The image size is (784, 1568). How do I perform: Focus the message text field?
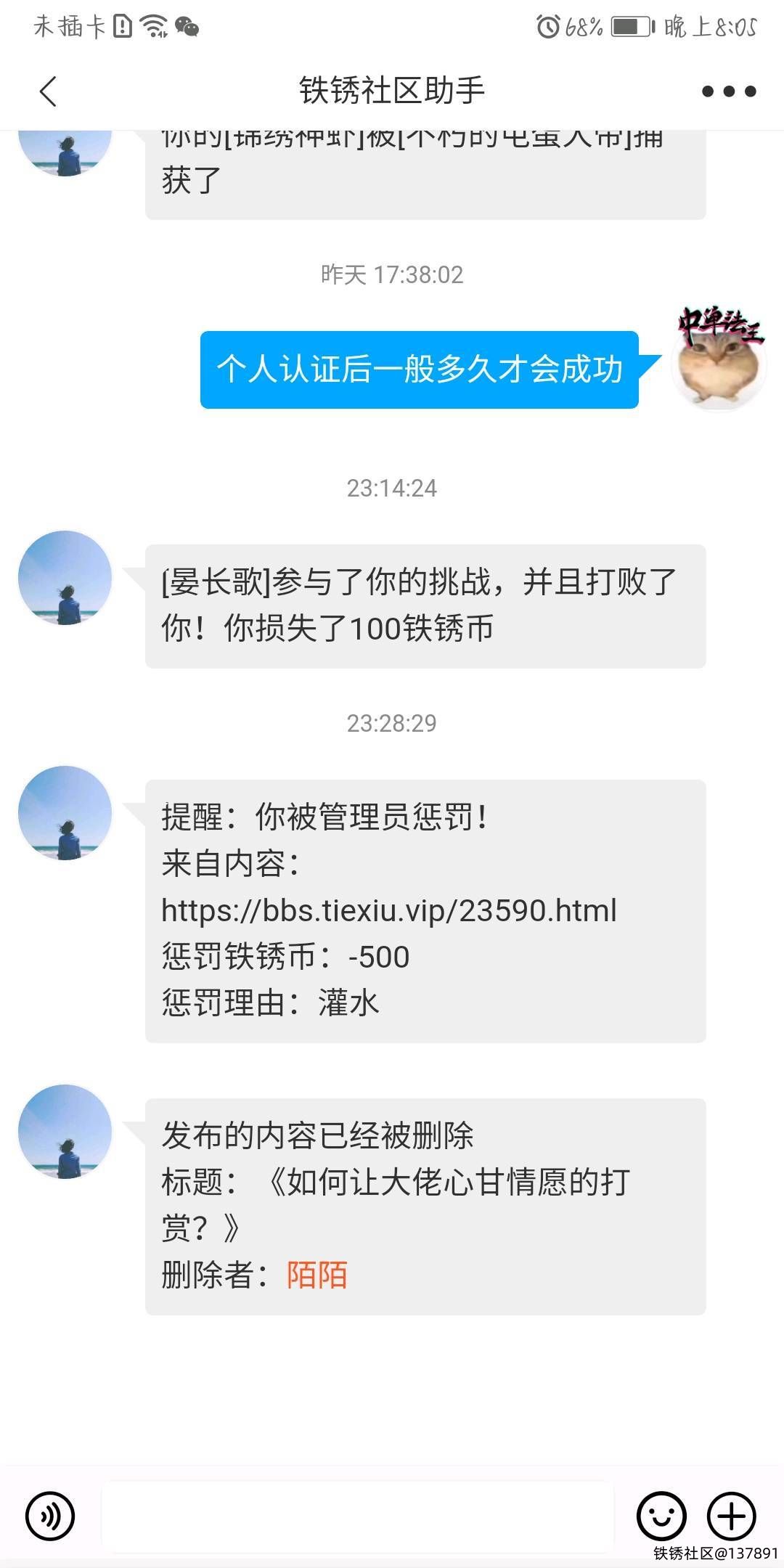pos(357,1516)
